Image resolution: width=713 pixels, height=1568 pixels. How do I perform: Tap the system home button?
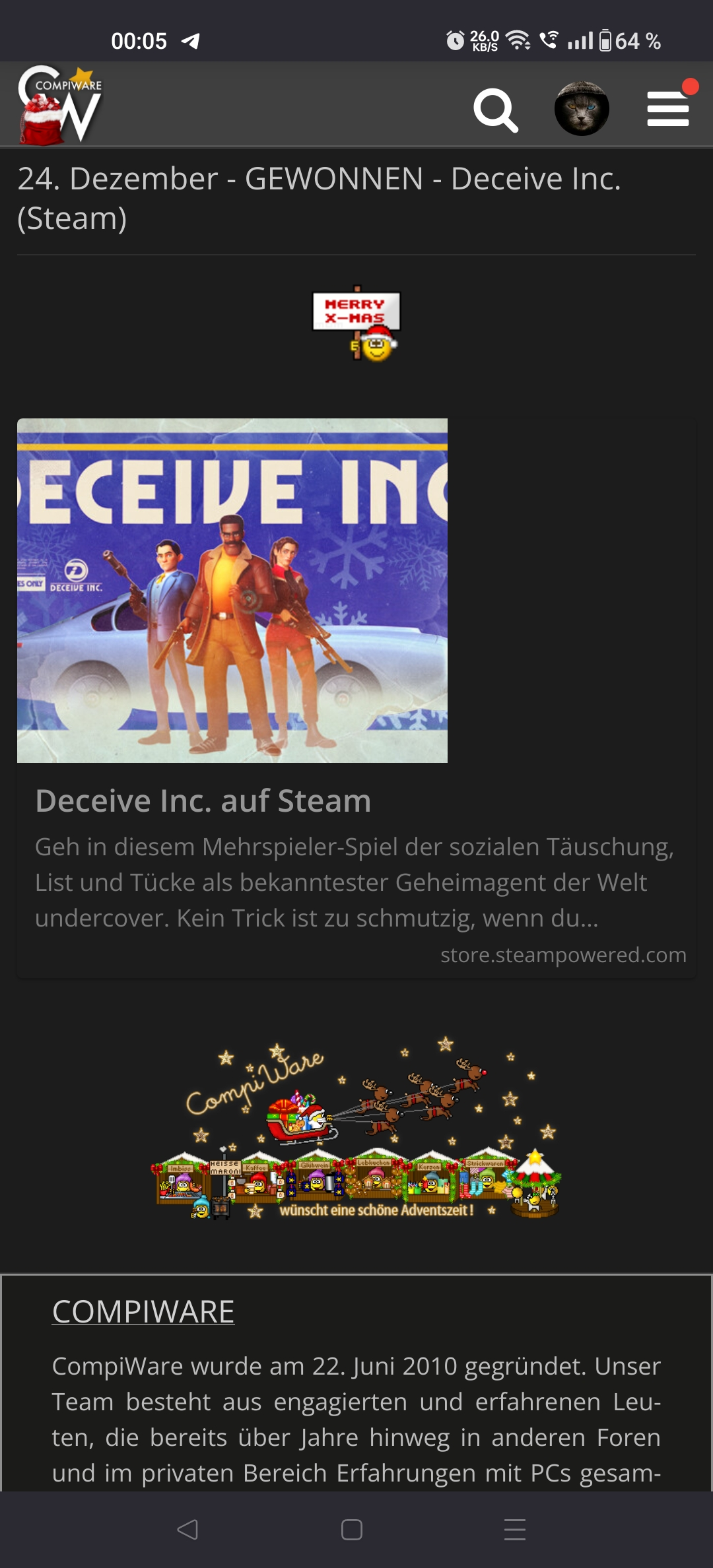coord(352,1529)
